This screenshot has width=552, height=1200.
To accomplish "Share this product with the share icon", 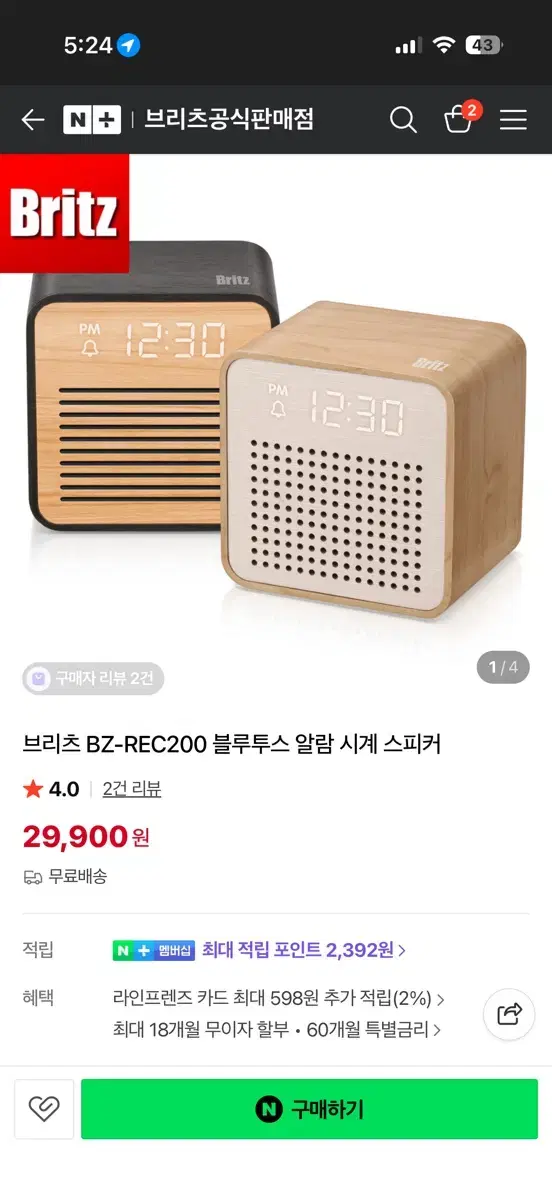I will [509, 1015].
